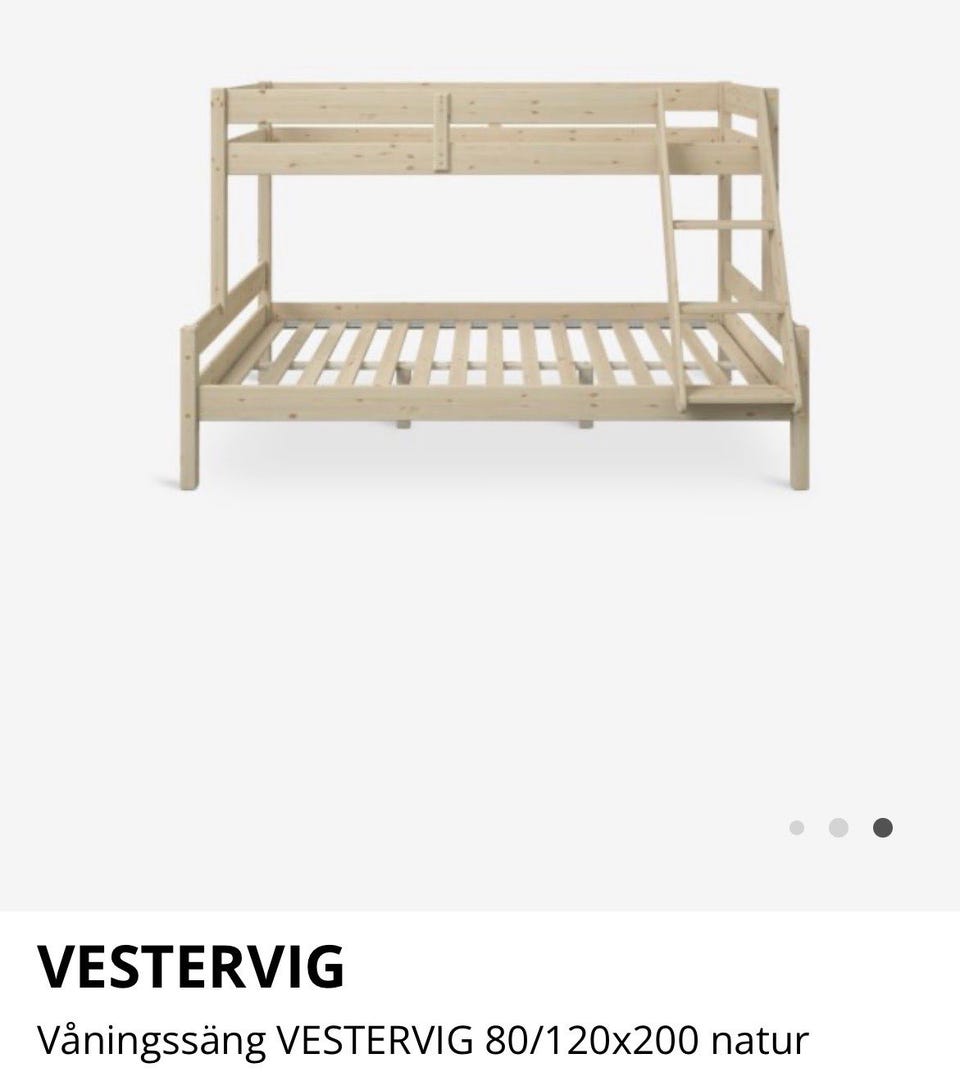Open the first product image via its dot
This screenshot has width=960, height=1072.
tap(797, 827)
